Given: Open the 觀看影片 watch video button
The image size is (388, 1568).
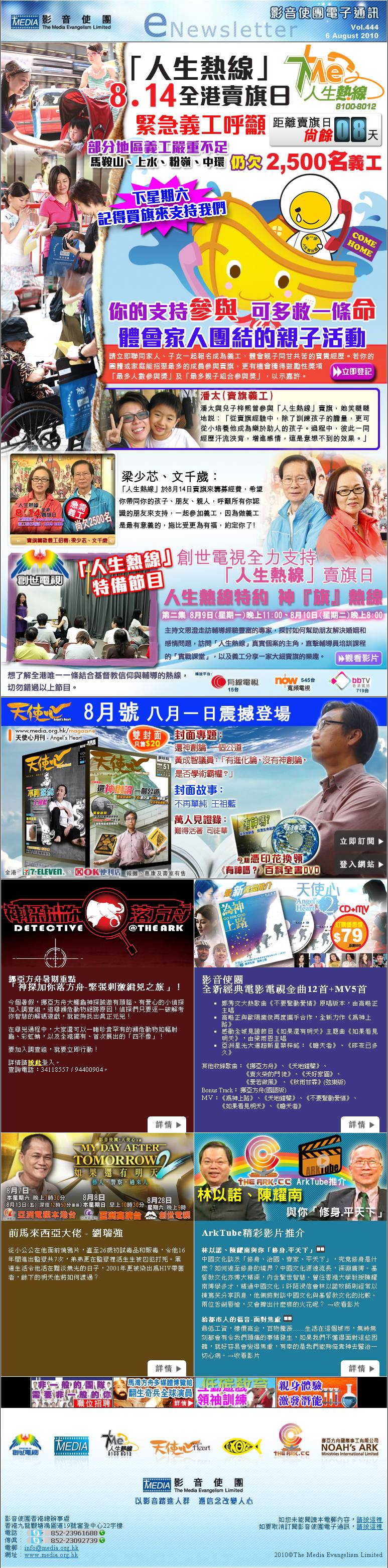Looking at the screenshot, I should click(357, 657).
